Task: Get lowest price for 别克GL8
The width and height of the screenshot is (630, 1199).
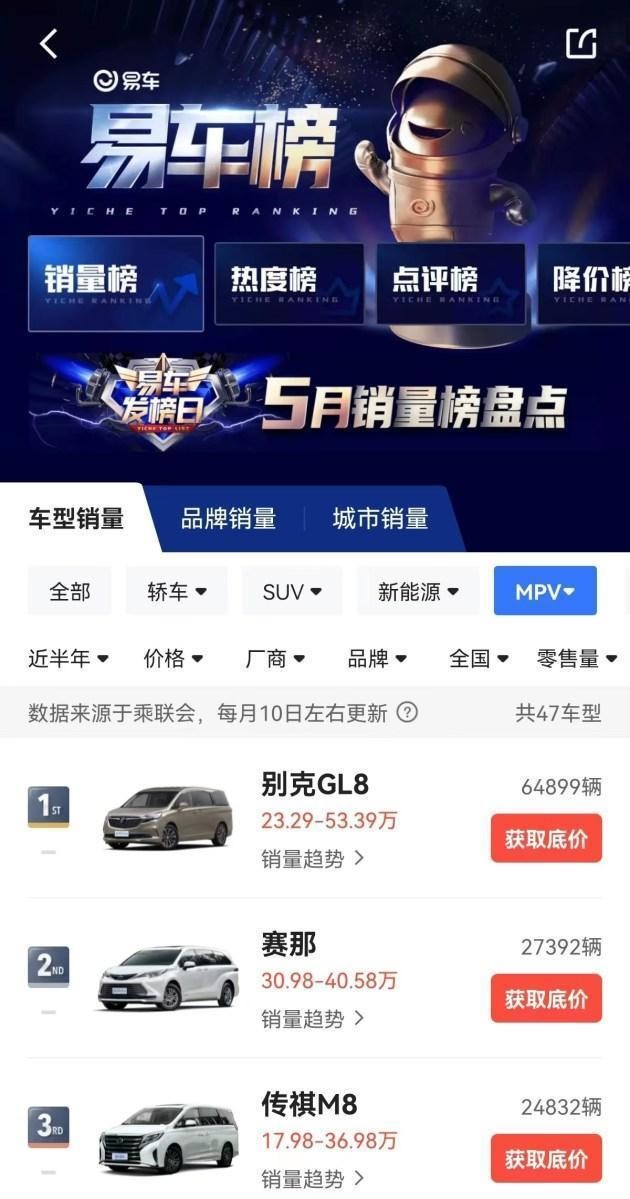Action: pos(546,838)
